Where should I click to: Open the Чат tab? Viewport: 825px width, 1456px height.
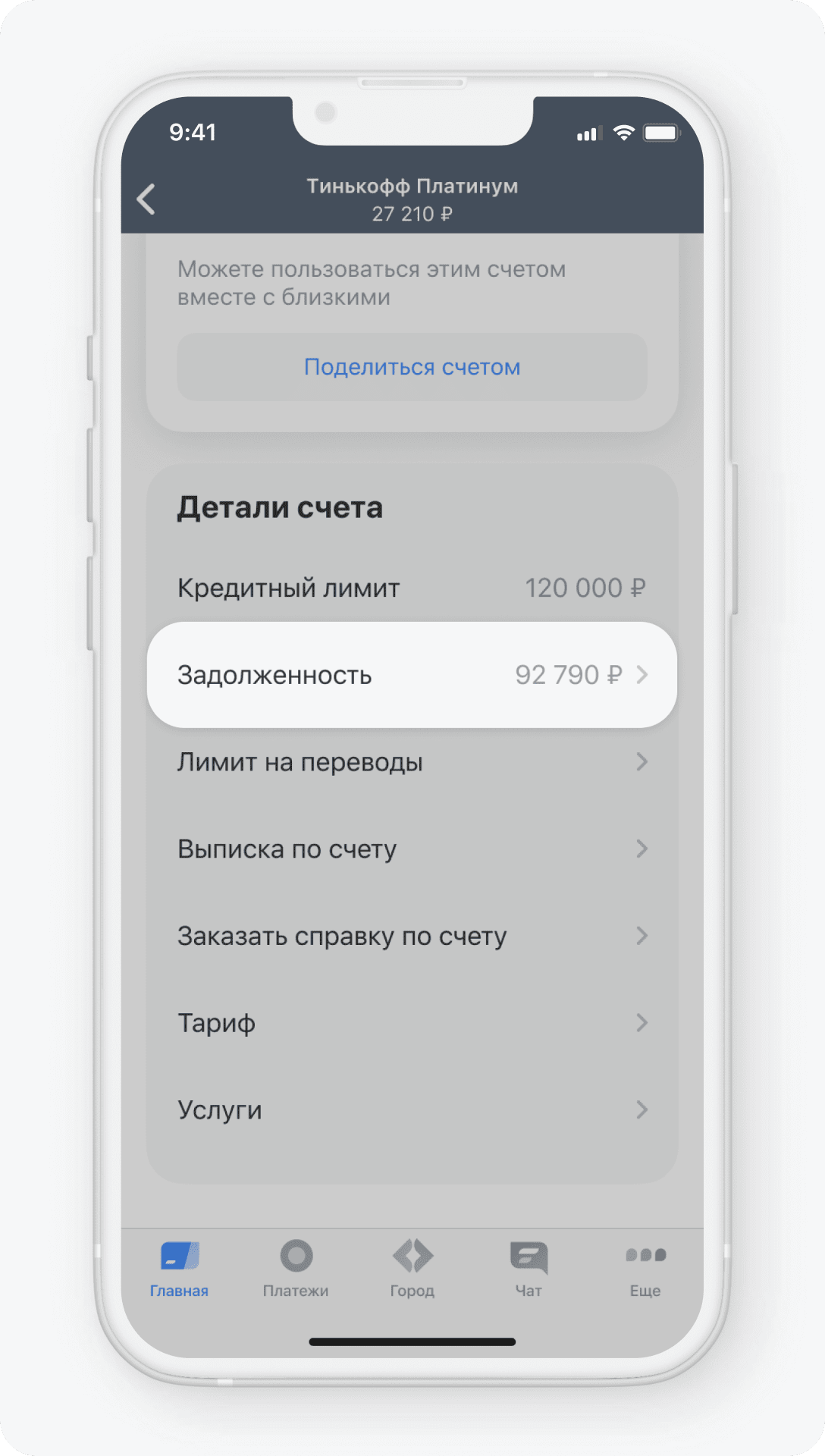(x=529, y=1269)
